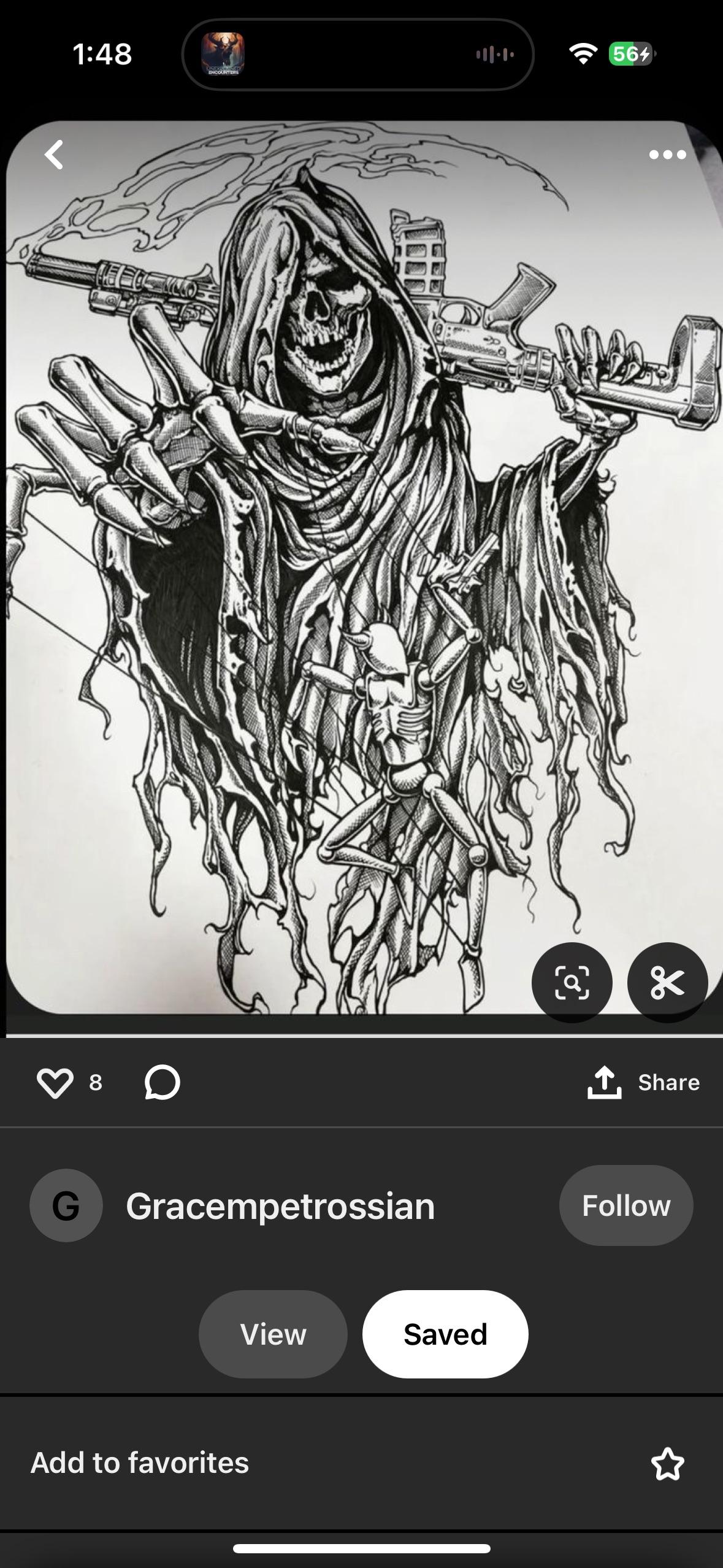Follow Gracempetrossian

pos(625,1205)
